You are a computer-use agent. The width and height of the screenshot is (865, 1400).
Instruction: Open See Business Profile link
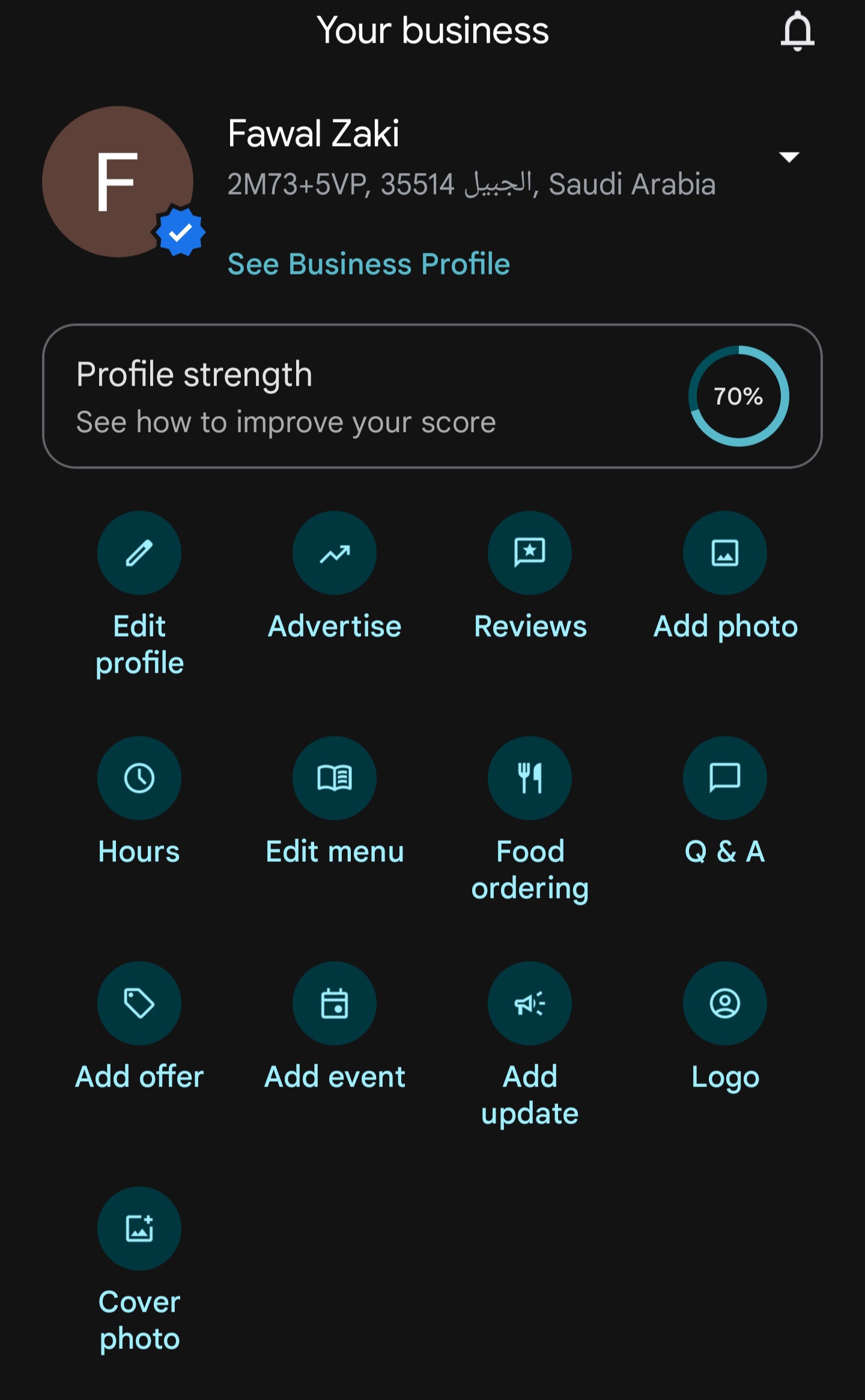(x=368, y=264)
